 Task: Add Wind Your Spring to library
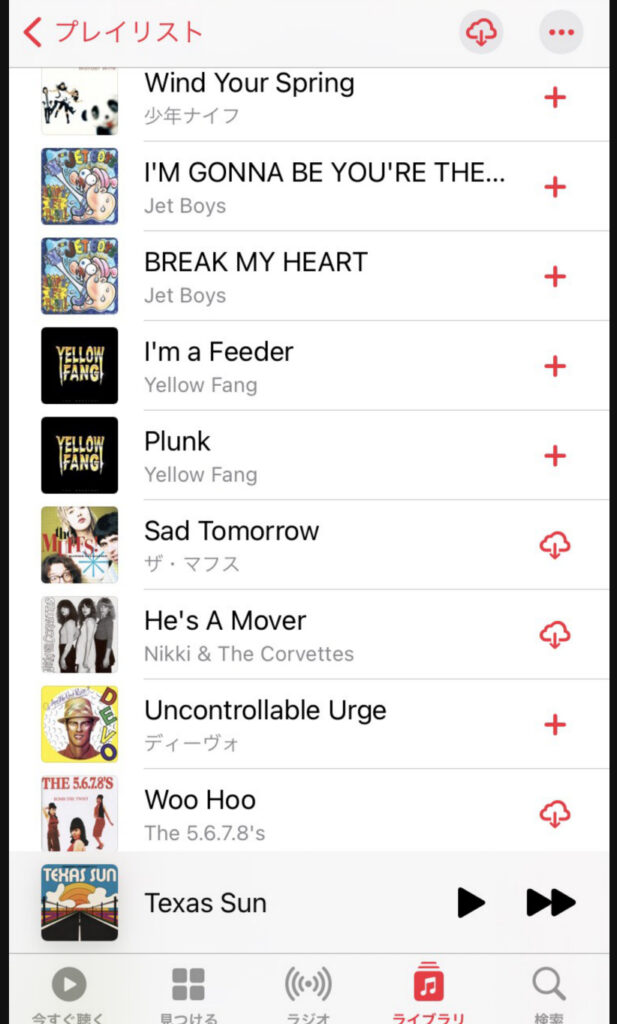(x=555, y=98)
